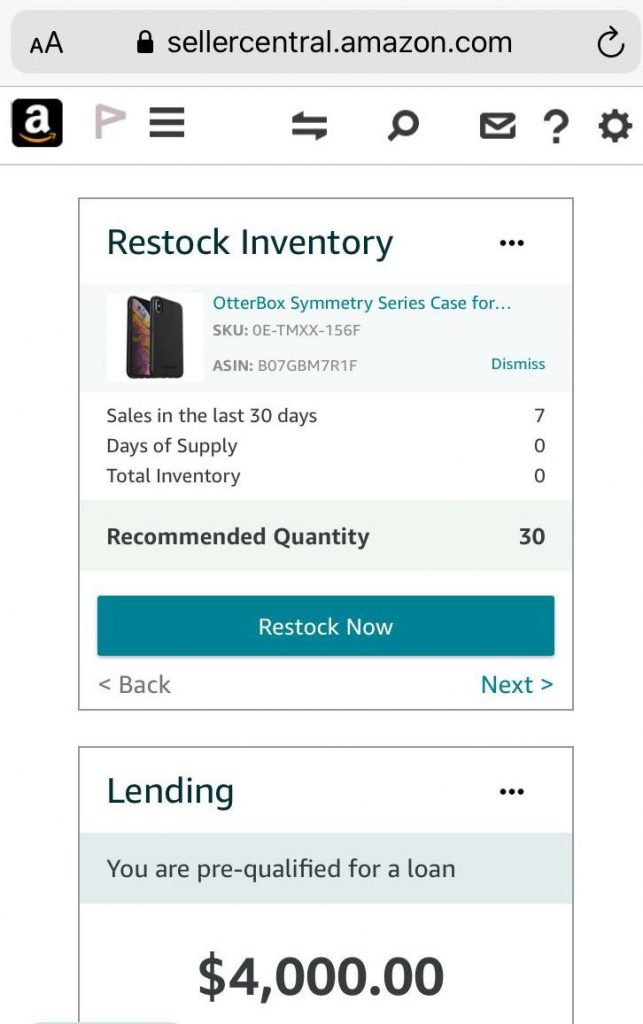This screenshot has height=1024, width=643.
Task: Open the Amazon Seller Central home logo
Action: click(37, 124)
